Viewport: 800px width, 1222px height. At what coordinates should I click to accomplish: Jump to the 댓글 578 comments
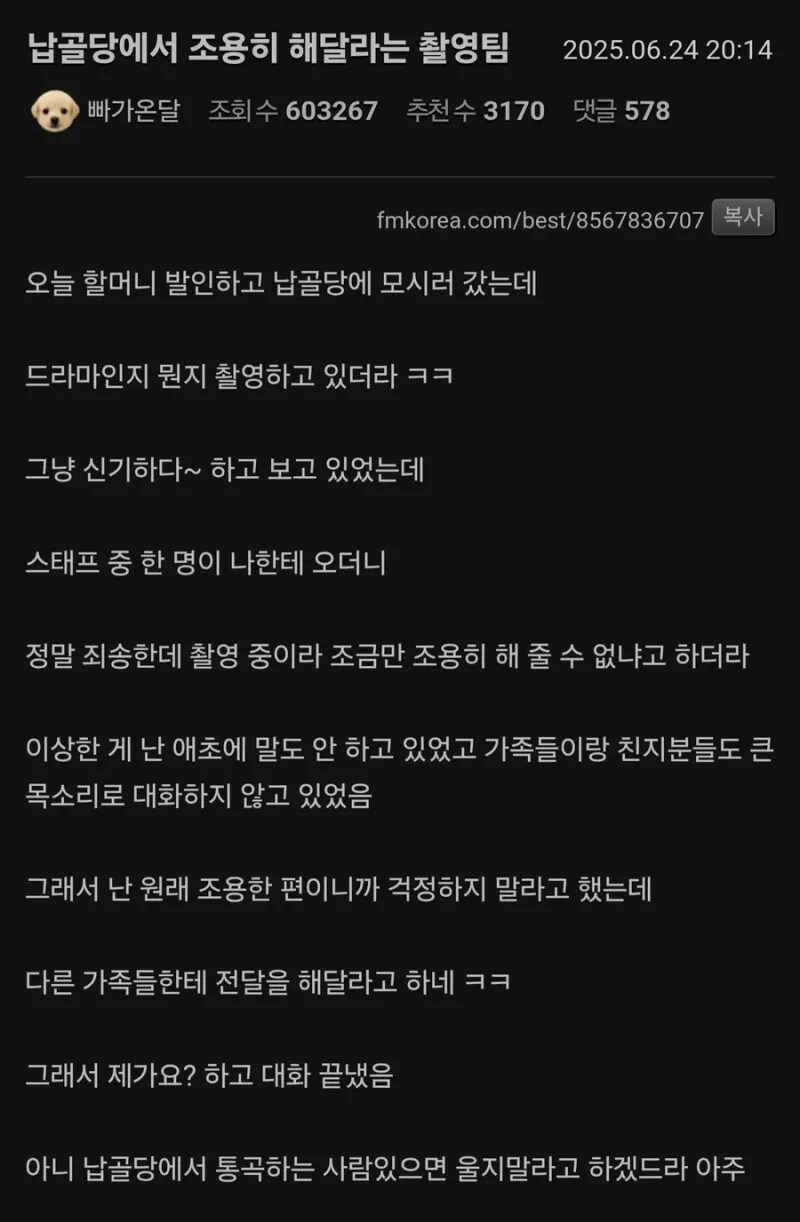pyautogui.click(x=621, y=110)
